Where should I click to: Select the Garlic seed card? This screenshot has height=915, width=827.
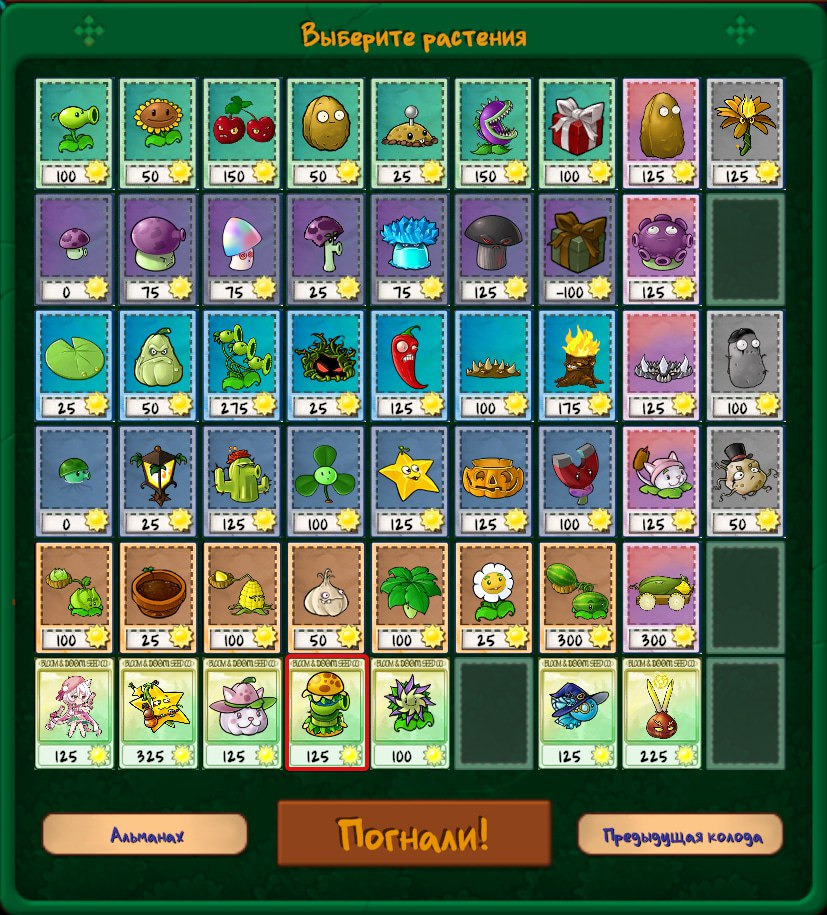(x=326, y=596)
